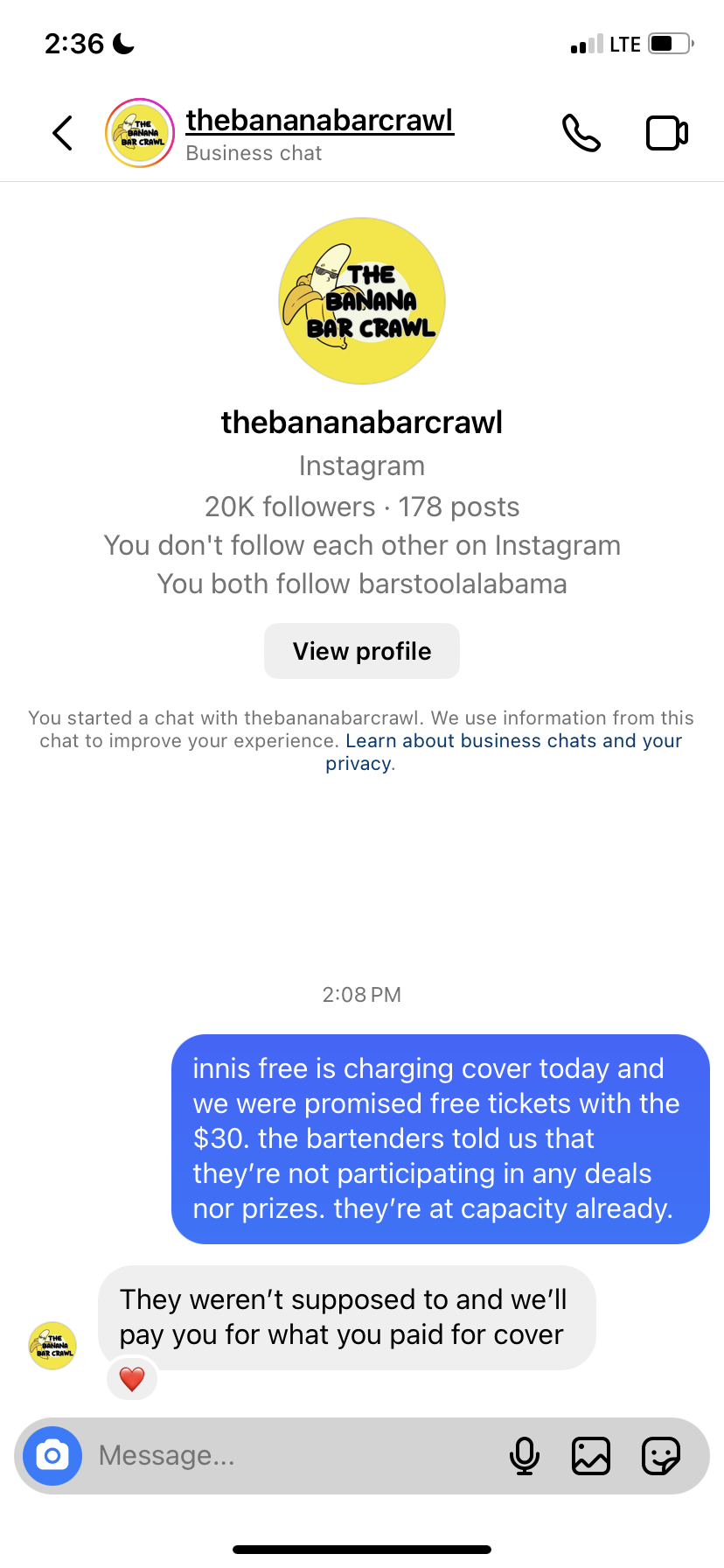
Task: Tap the sender avatar beside the reply
Action: [52, 1345]
